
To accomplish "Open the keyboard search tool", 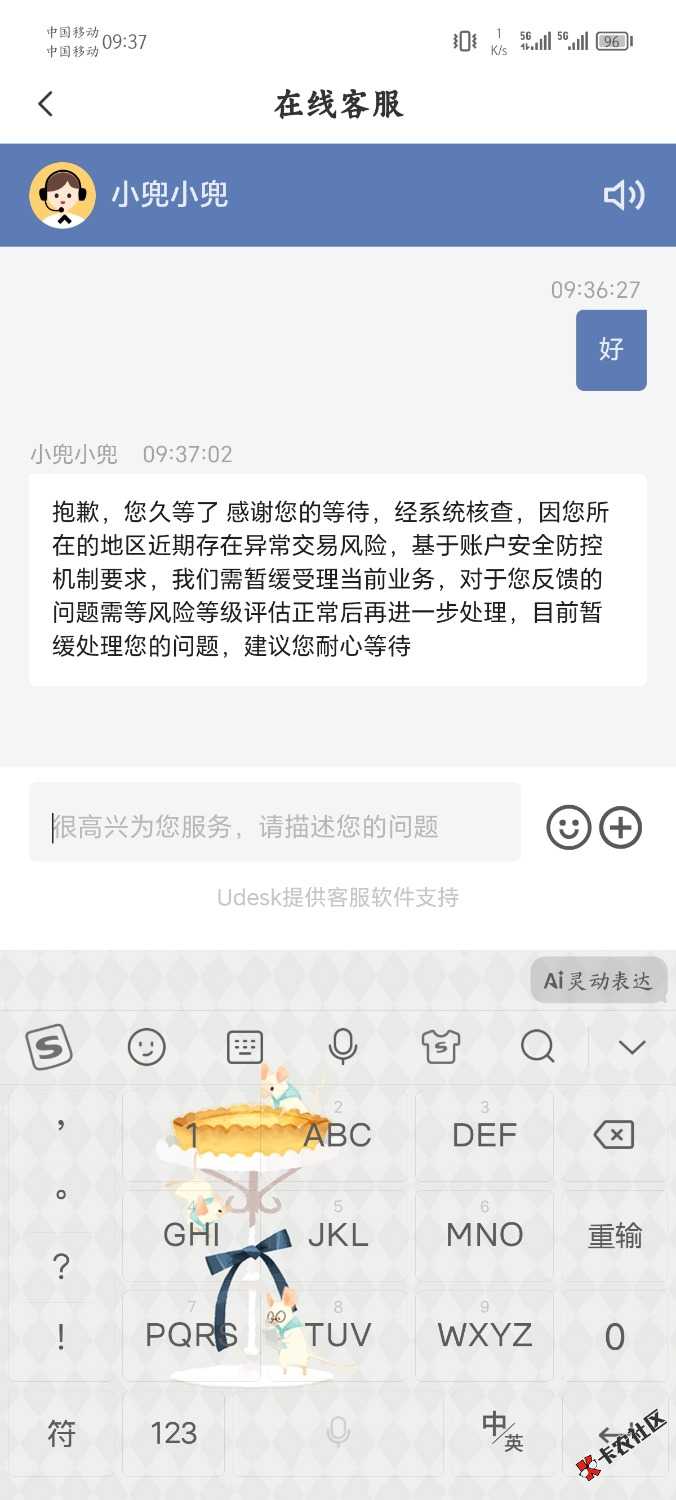I will 538,1047.
